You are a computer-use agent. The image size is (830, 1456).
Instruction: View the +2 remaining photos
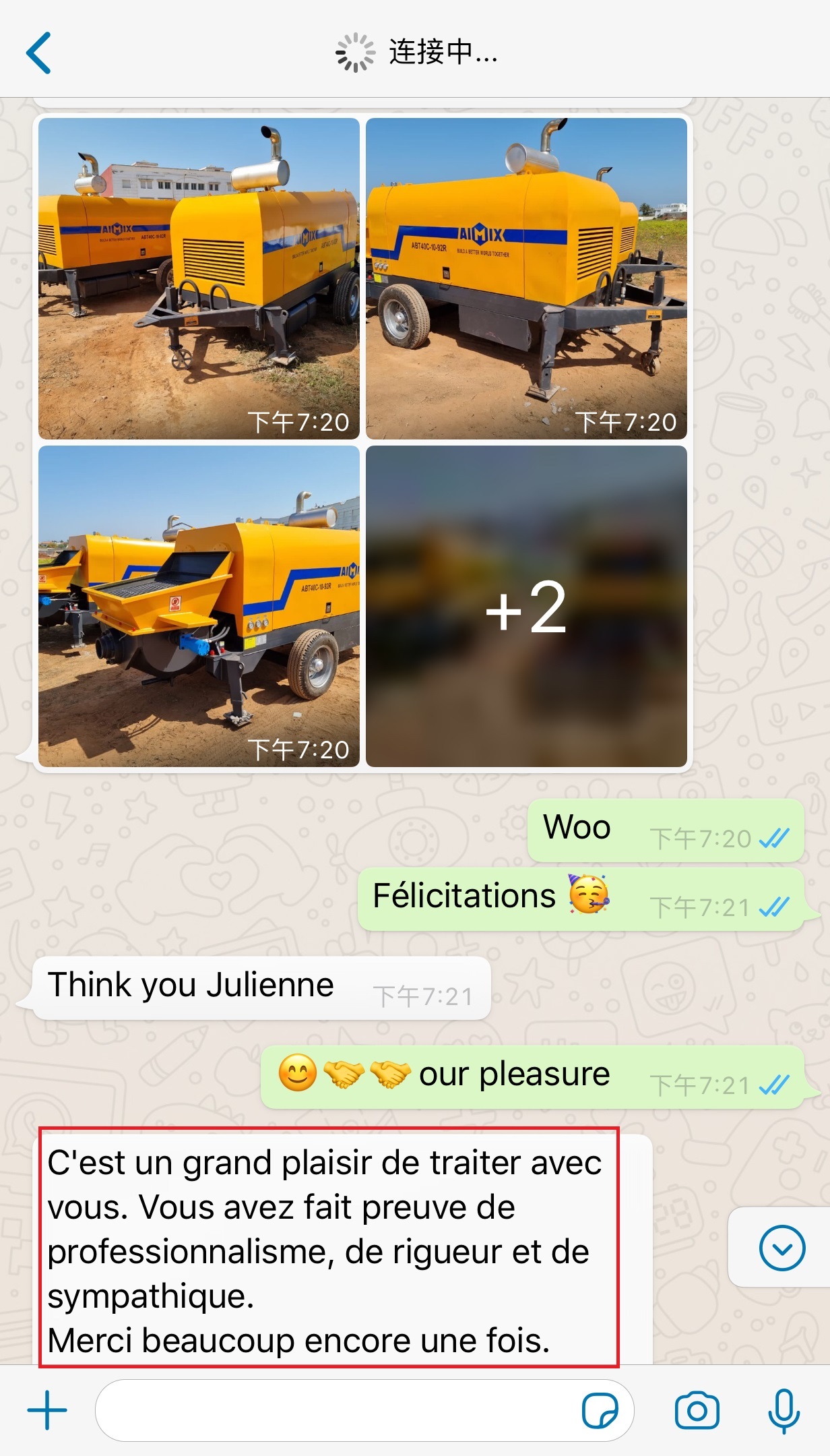click(526, 606)
